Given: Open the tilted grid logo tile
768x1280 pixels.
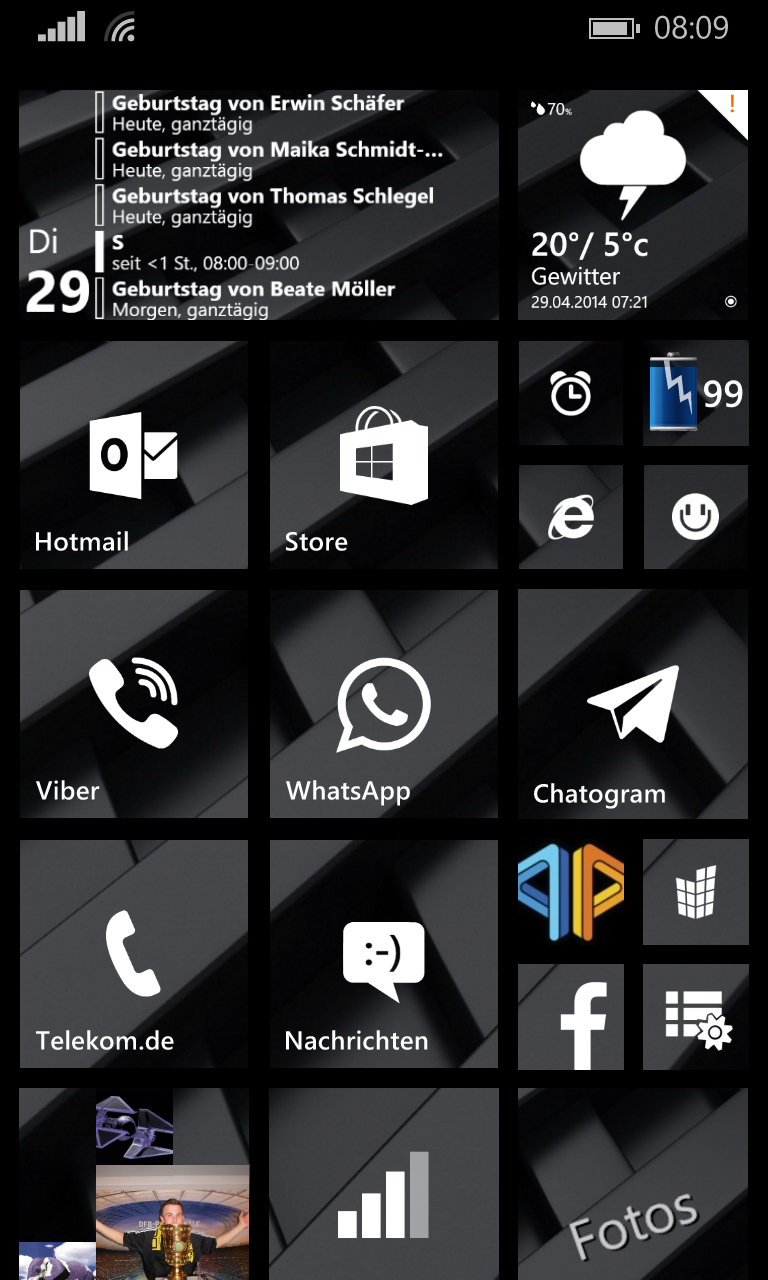Looking at the screenshot, I should (696, 892).
